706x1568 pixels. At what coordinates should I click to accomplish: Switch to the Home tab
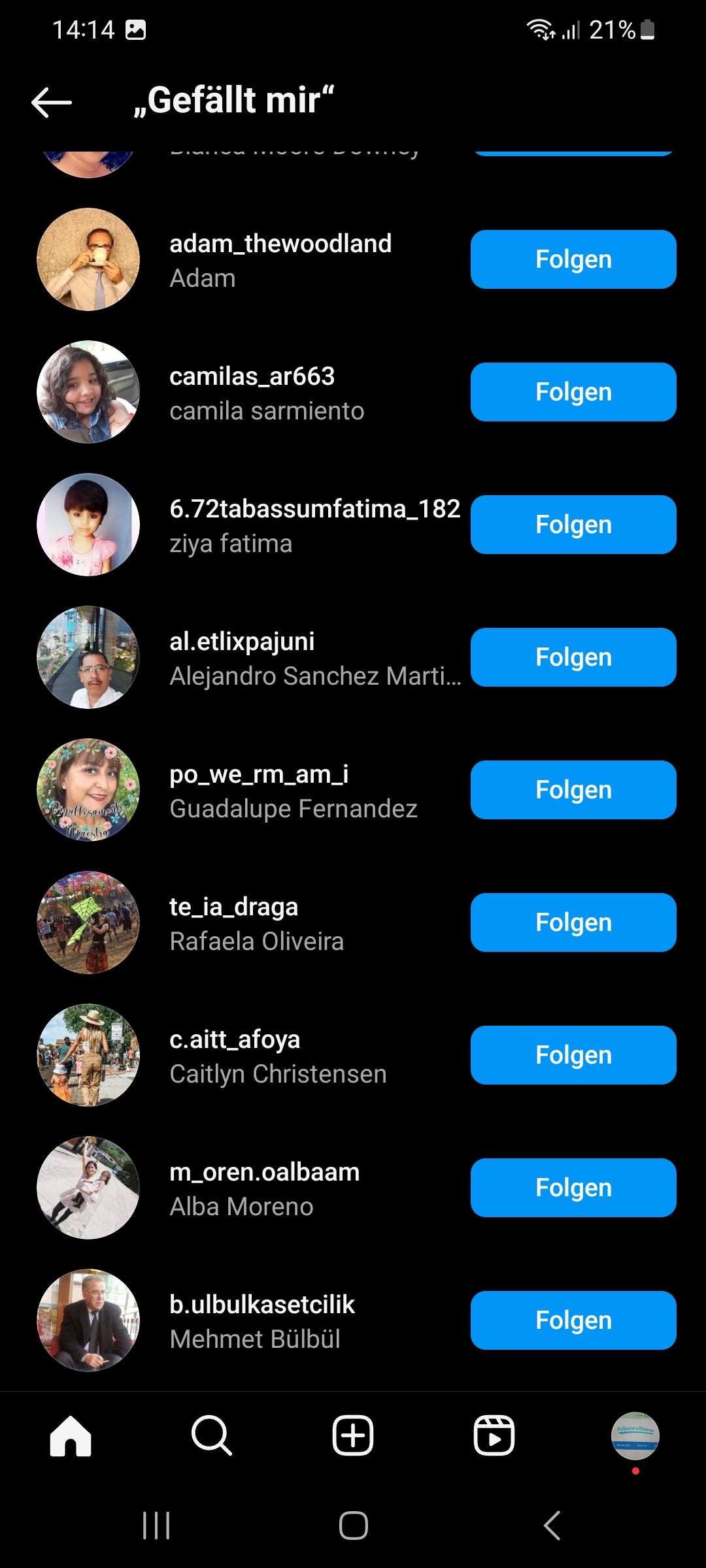71,1436
